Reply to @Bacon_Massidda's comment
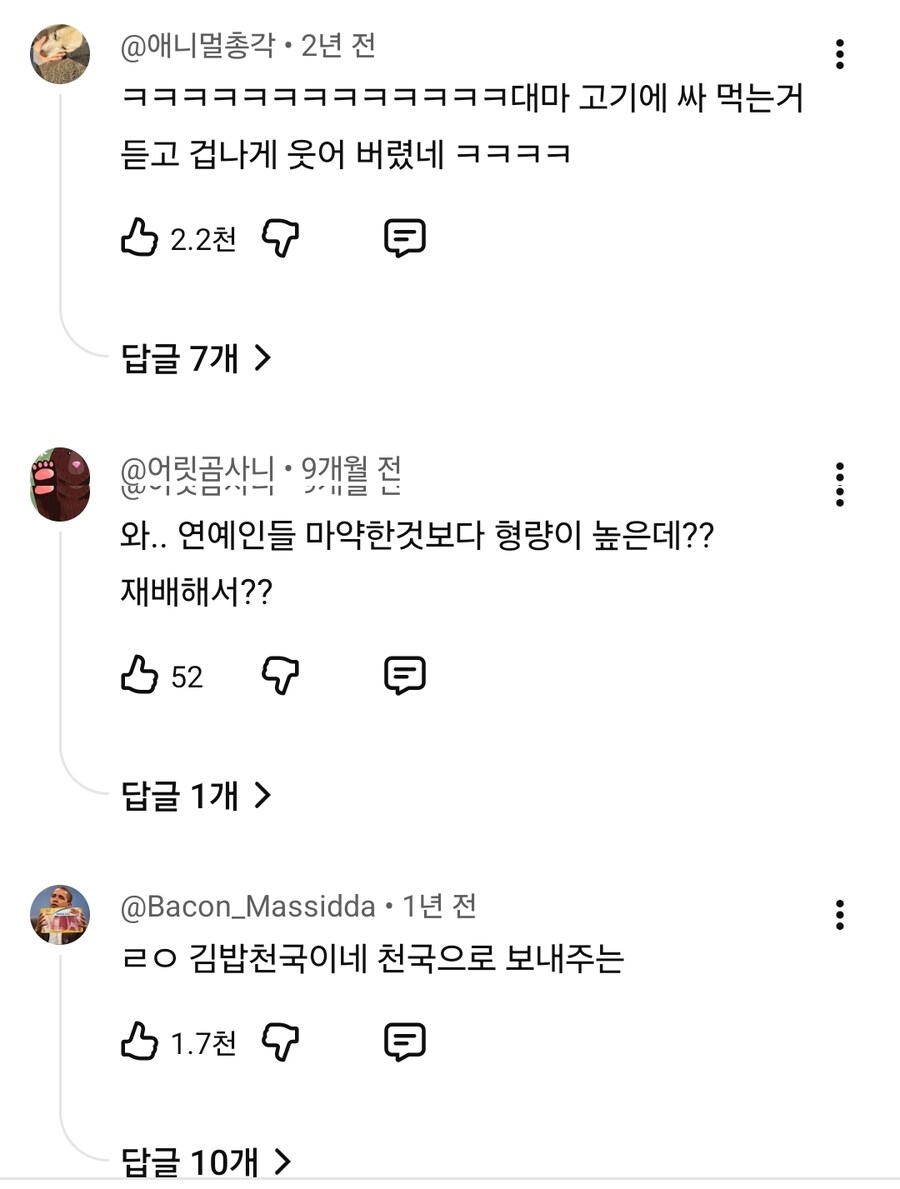The image size is (900, 1189). pos(405,1043)
